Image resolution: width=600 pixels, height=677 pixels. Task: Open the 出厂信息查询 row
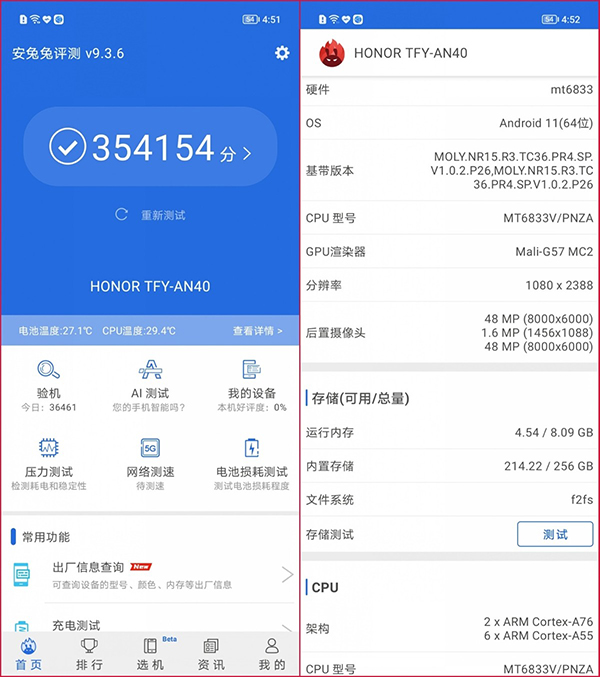tap(150, 574)
